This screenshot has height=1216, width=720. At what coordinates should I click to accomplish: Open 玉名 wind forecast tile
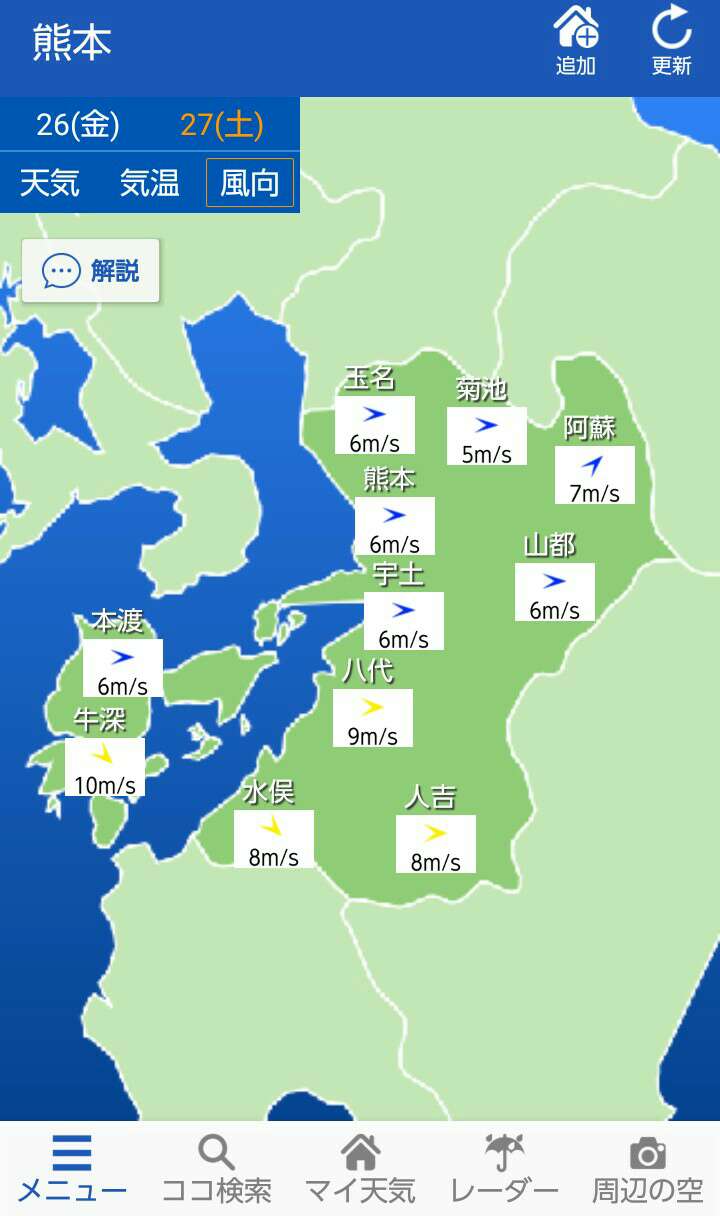[x=375, y=425]
